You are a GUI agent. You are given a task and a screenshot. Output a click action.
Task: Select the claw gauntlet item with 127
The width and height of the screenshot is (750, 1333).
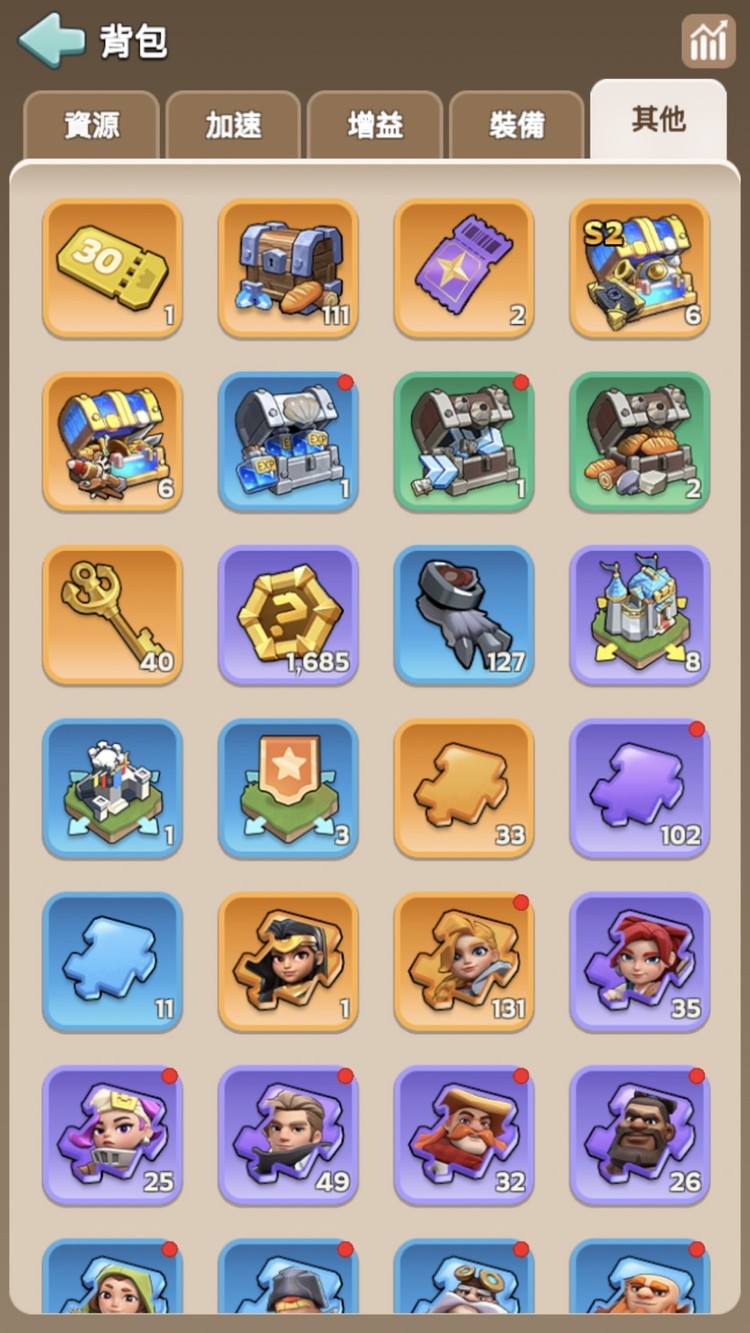pos(464,615)
